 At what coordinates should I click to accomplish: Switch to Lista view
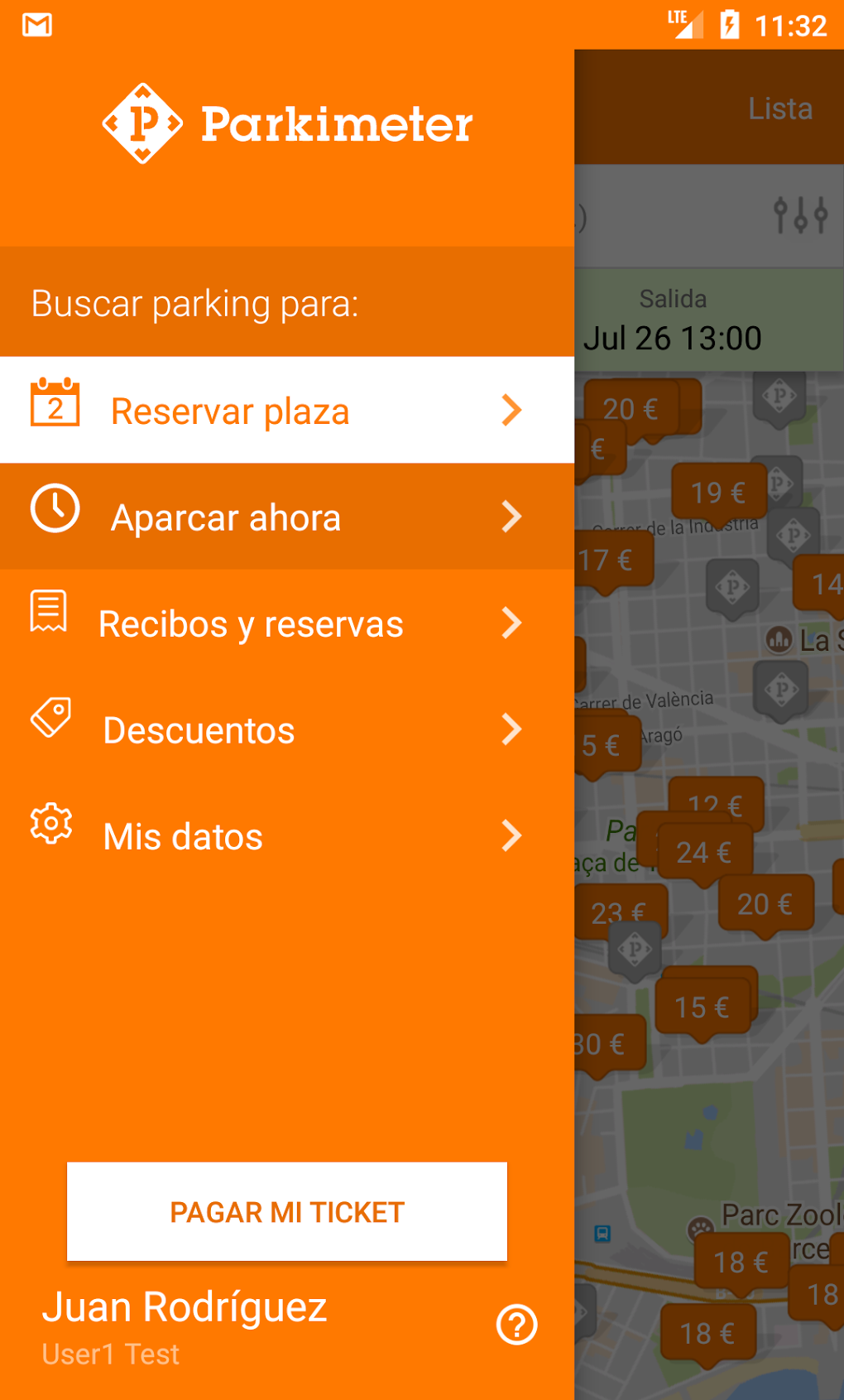click(x=779, y=108)
